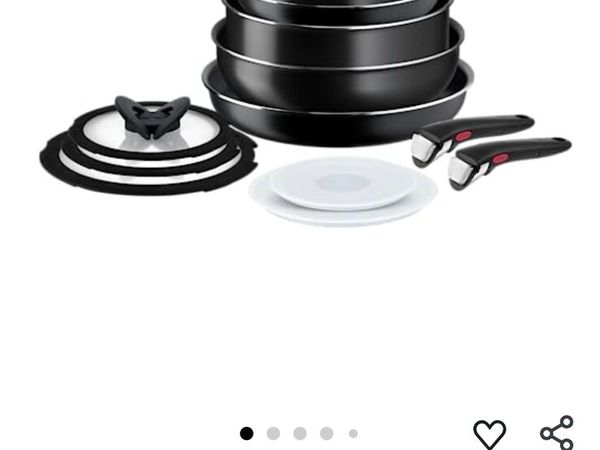Viewport: 600px width, 450px height.
Task: Add this cookware set to favorites
Action: [489, 433]
